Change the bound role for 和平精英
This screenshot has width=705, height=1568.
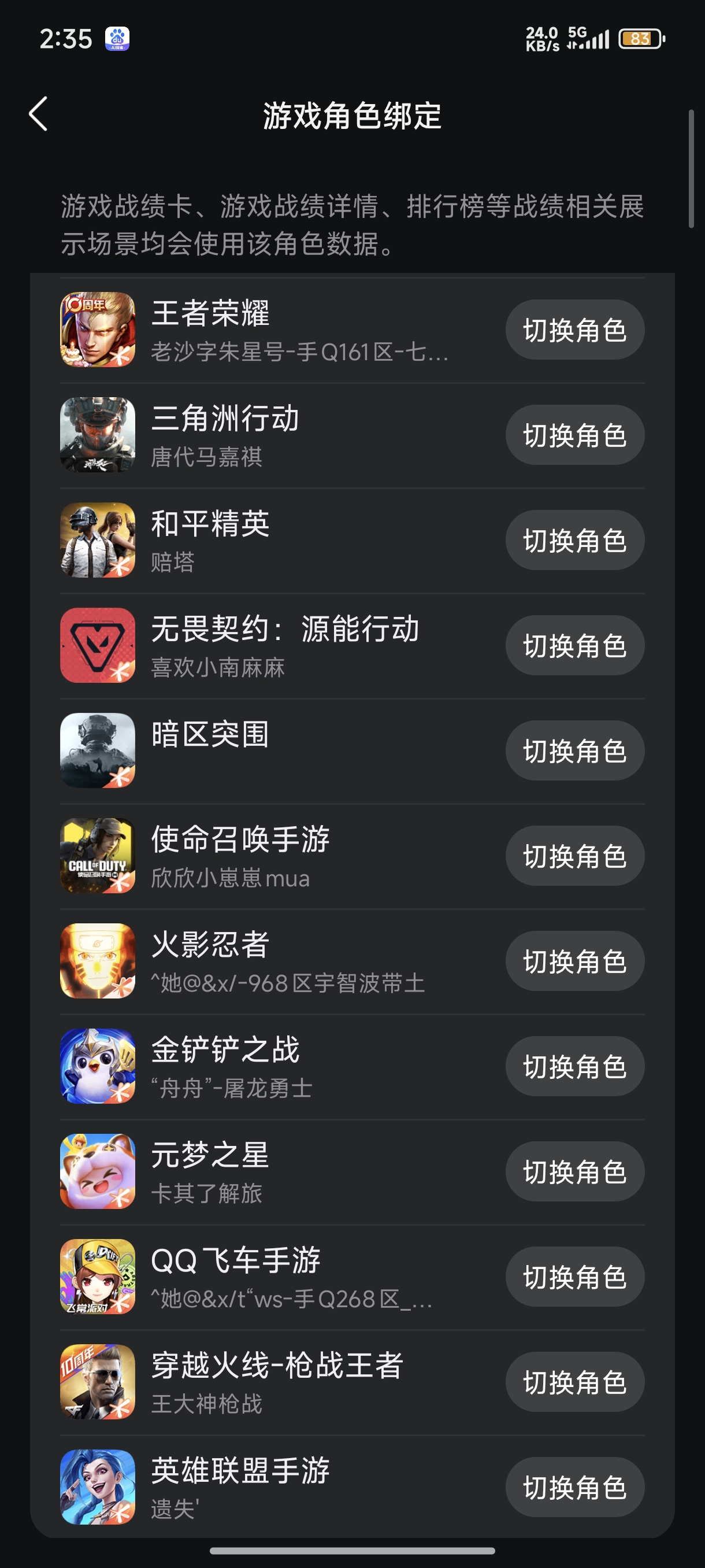574,541
